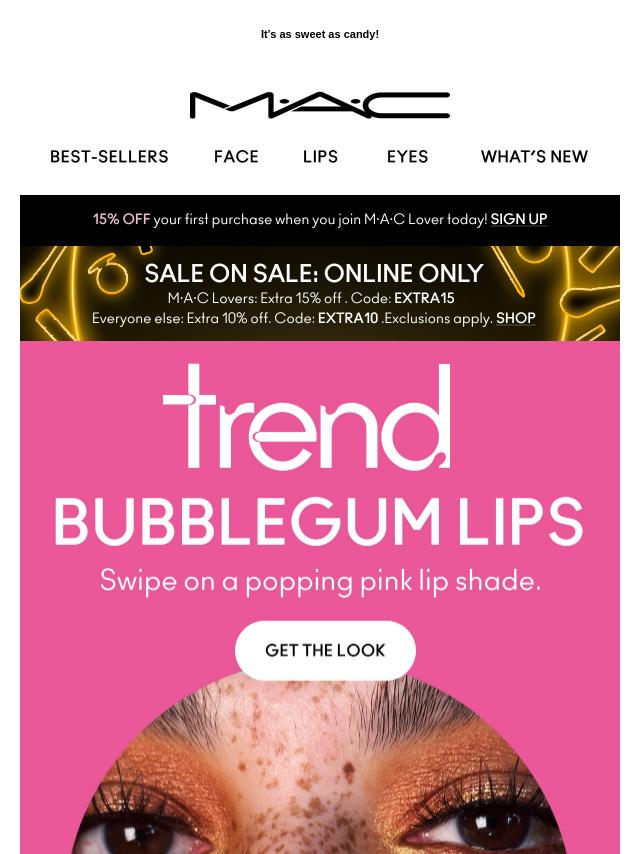Browse the Eyes section
The image size is (640, 854).
407,157
